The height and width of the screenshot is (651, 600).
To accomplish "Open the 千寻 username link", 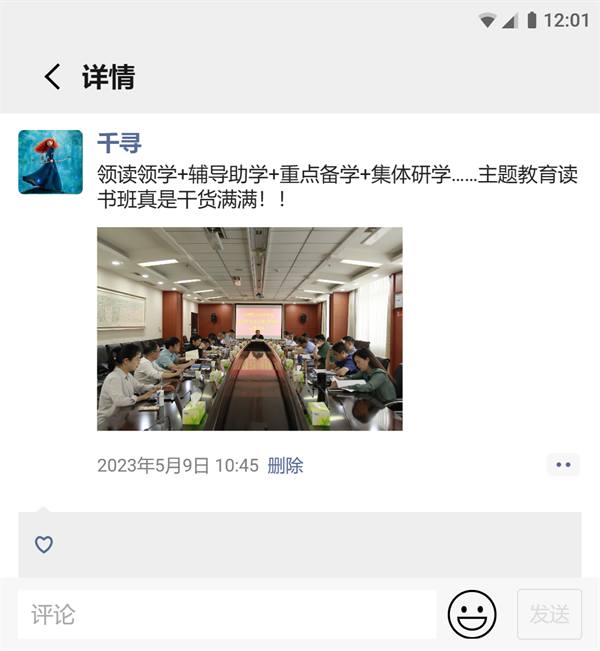I will [x=119, y=143].
